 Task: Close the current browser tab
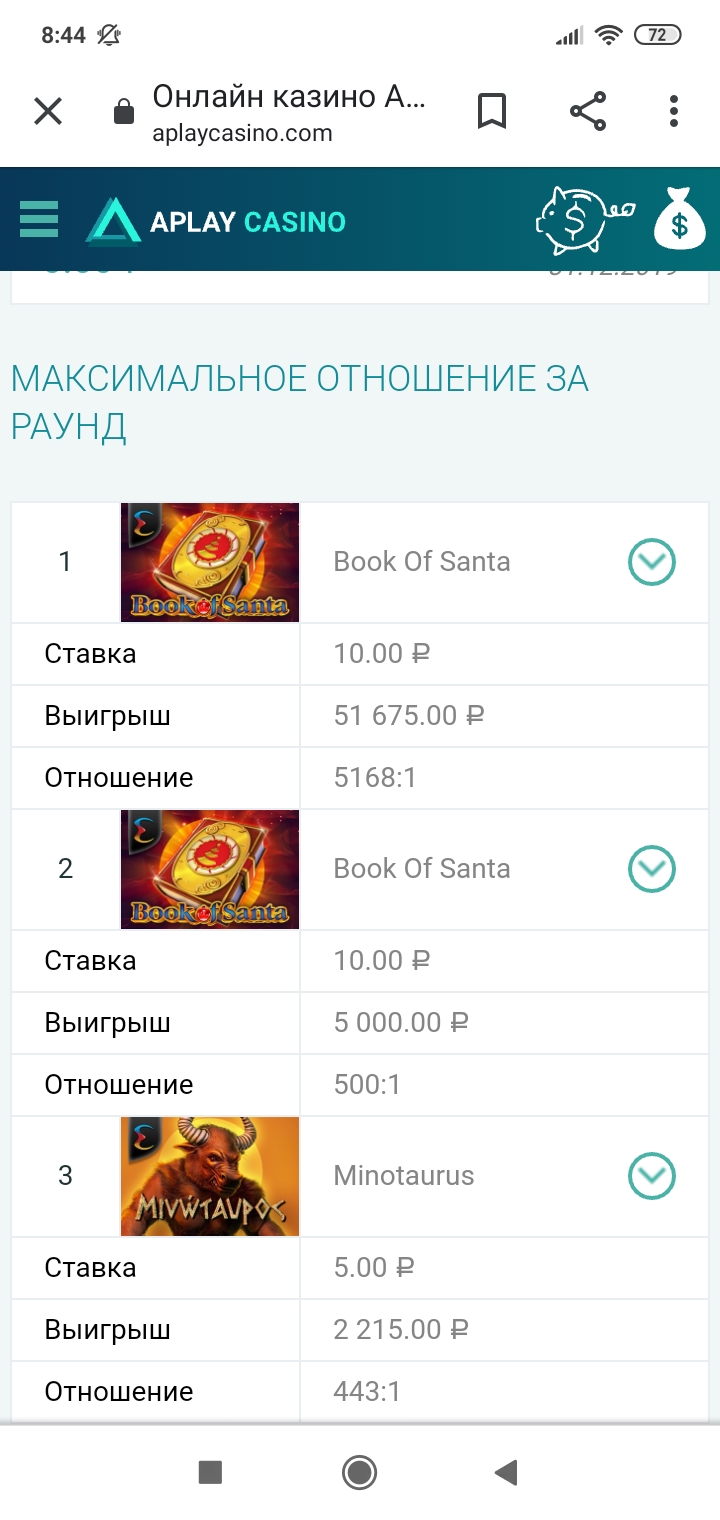point(47,110)
